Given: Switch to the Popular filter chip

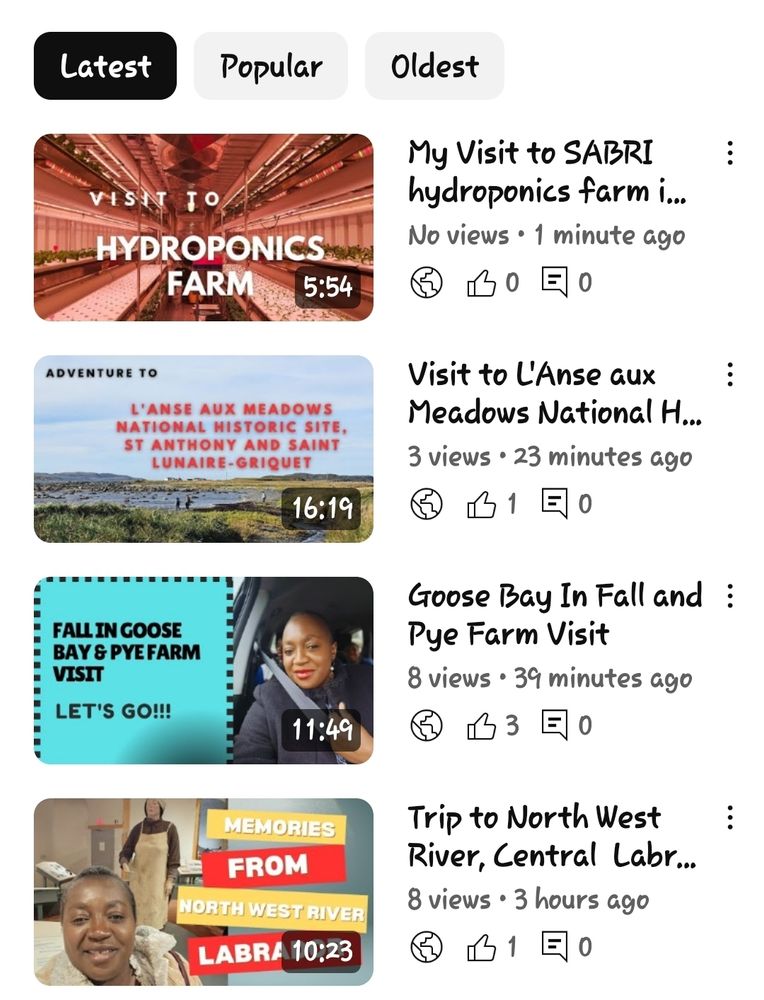Looking at the screenshot, I should click(x=271, y=66).
